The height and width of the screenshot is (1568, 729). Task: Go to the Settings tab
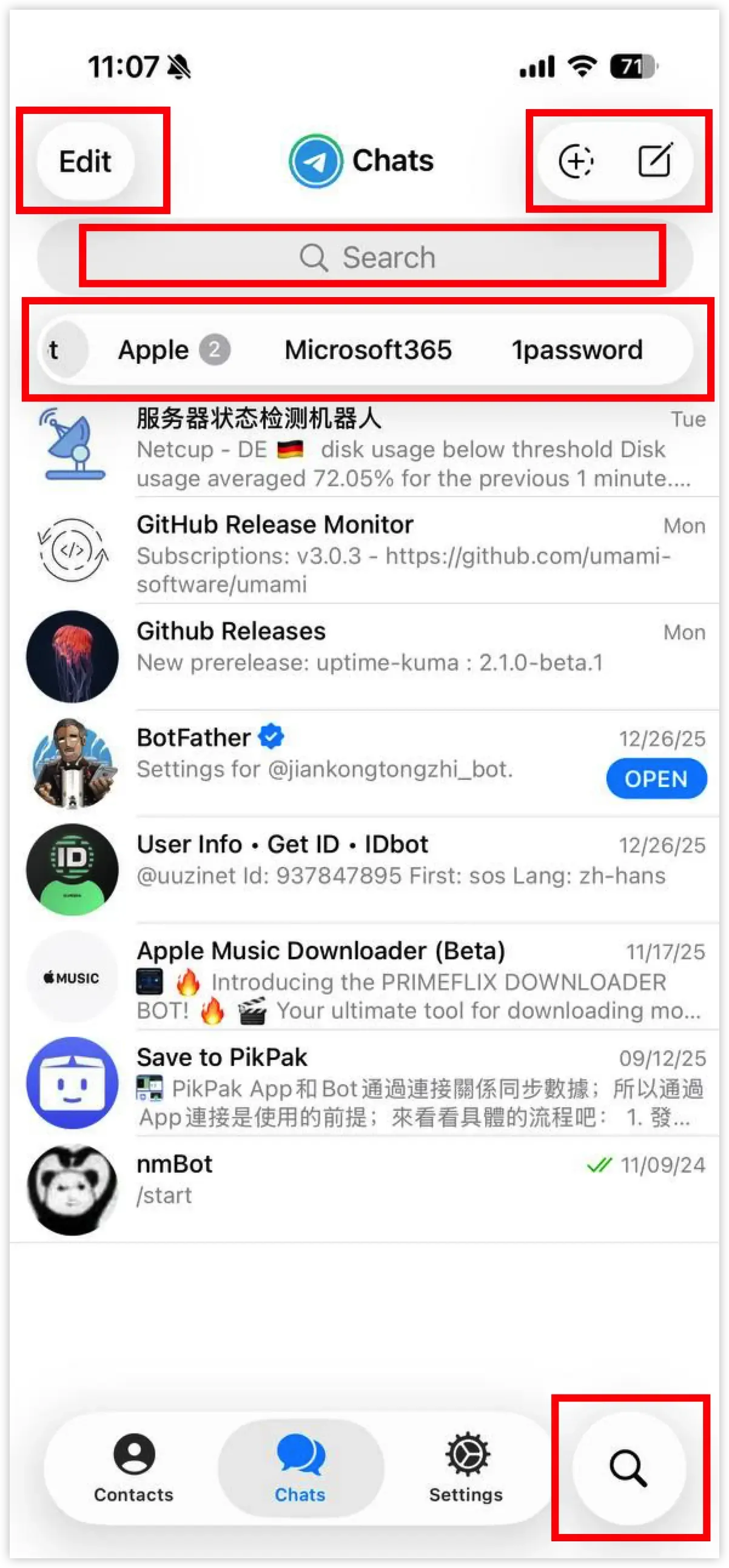(x=466, y=1468)
